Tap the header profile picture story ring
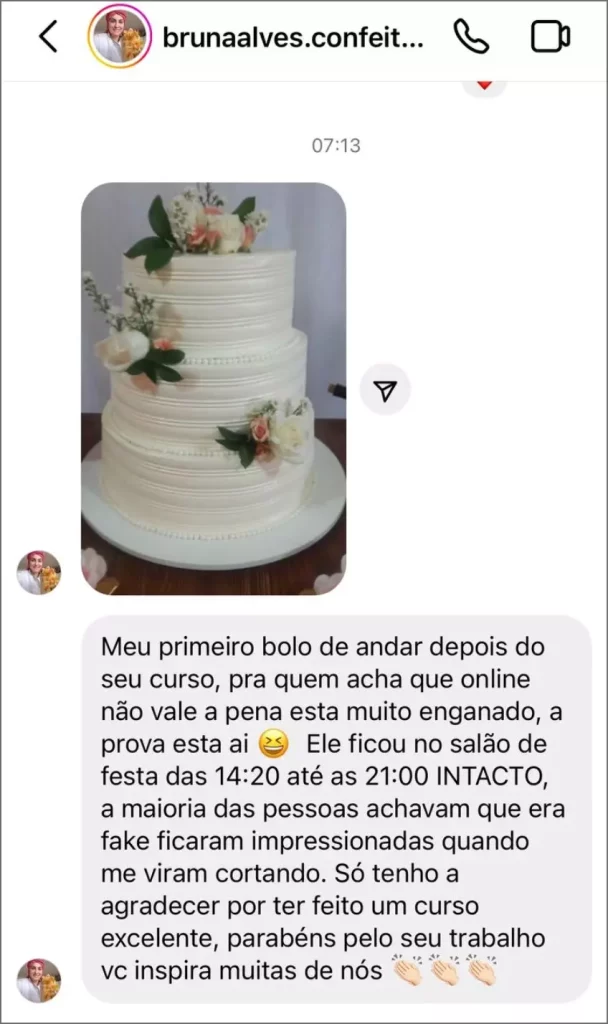 tap(120, 37)
